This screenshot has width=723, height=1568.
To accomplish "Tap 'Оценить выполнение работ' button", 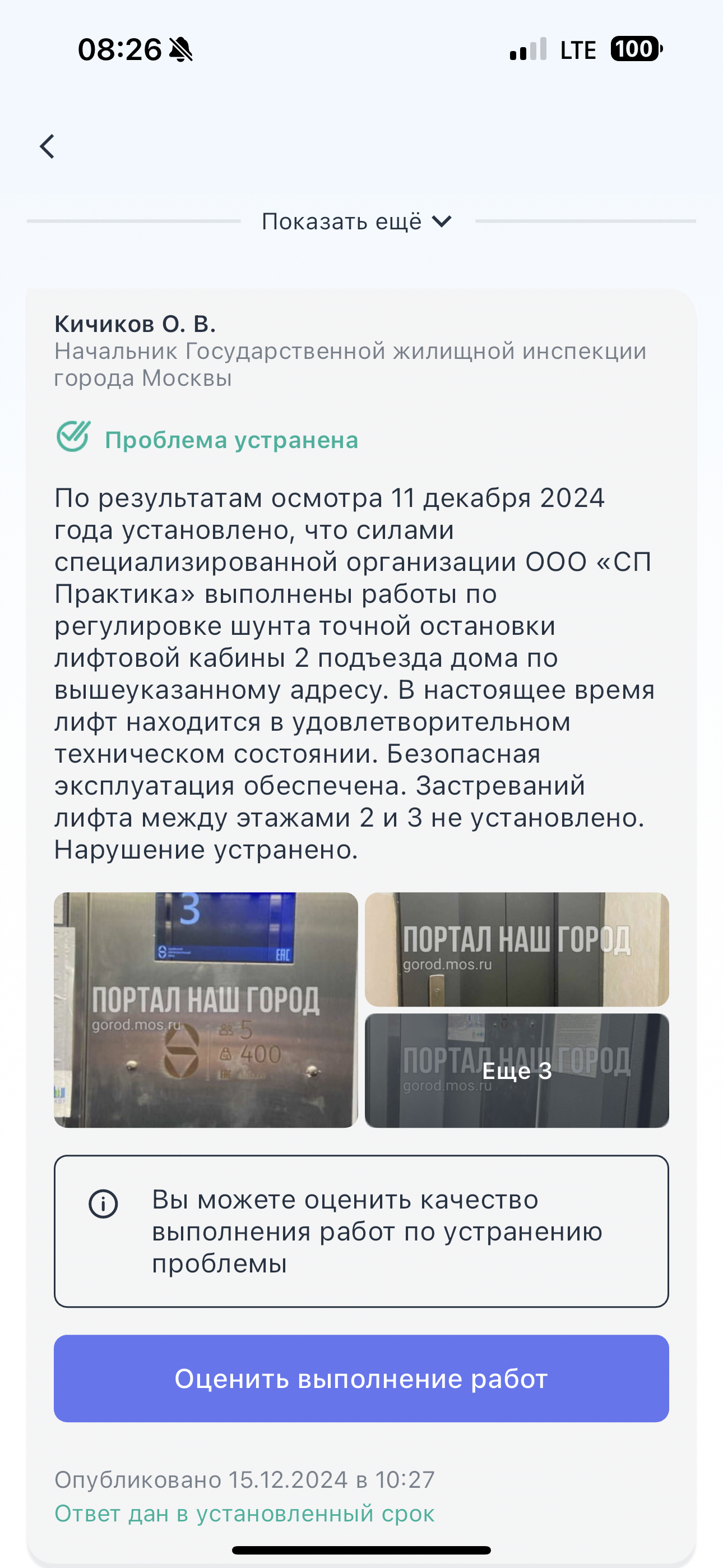I will click(x=361, y=1378).
